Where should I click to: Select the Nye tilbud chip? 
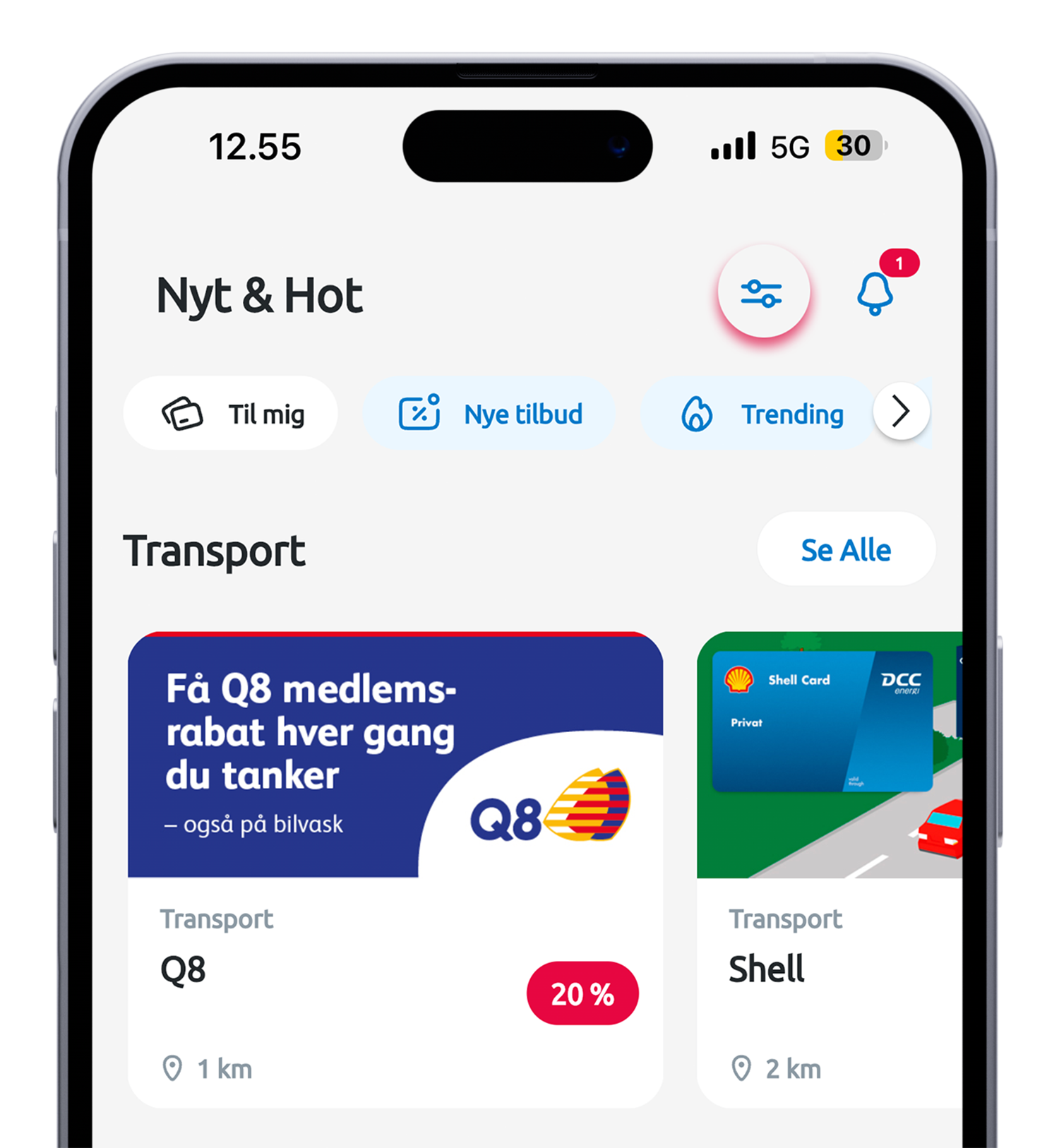click(489, 414)
